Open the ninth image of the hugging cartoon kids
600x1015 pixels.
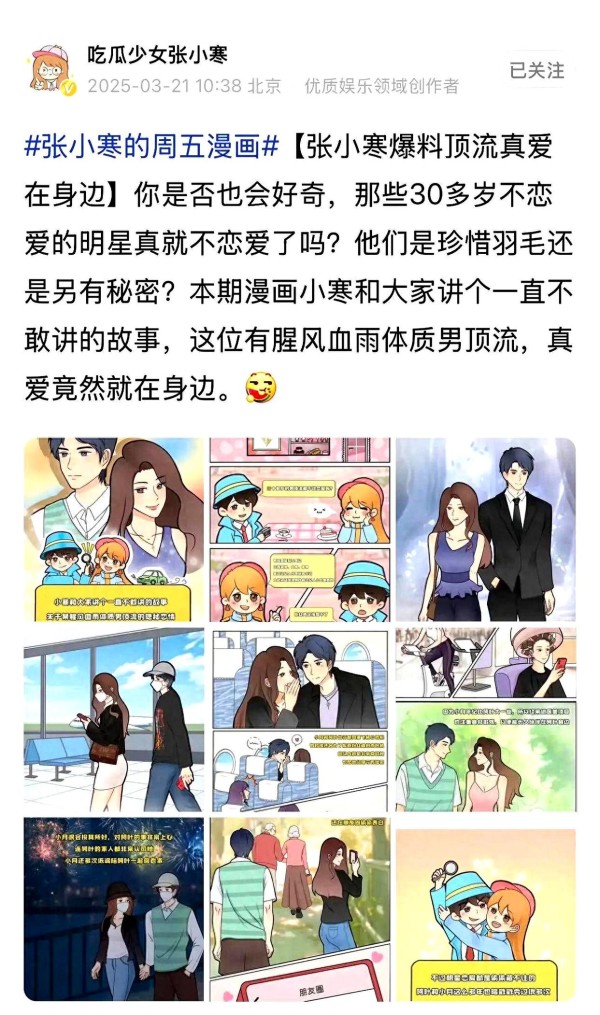tap(486, 908)
